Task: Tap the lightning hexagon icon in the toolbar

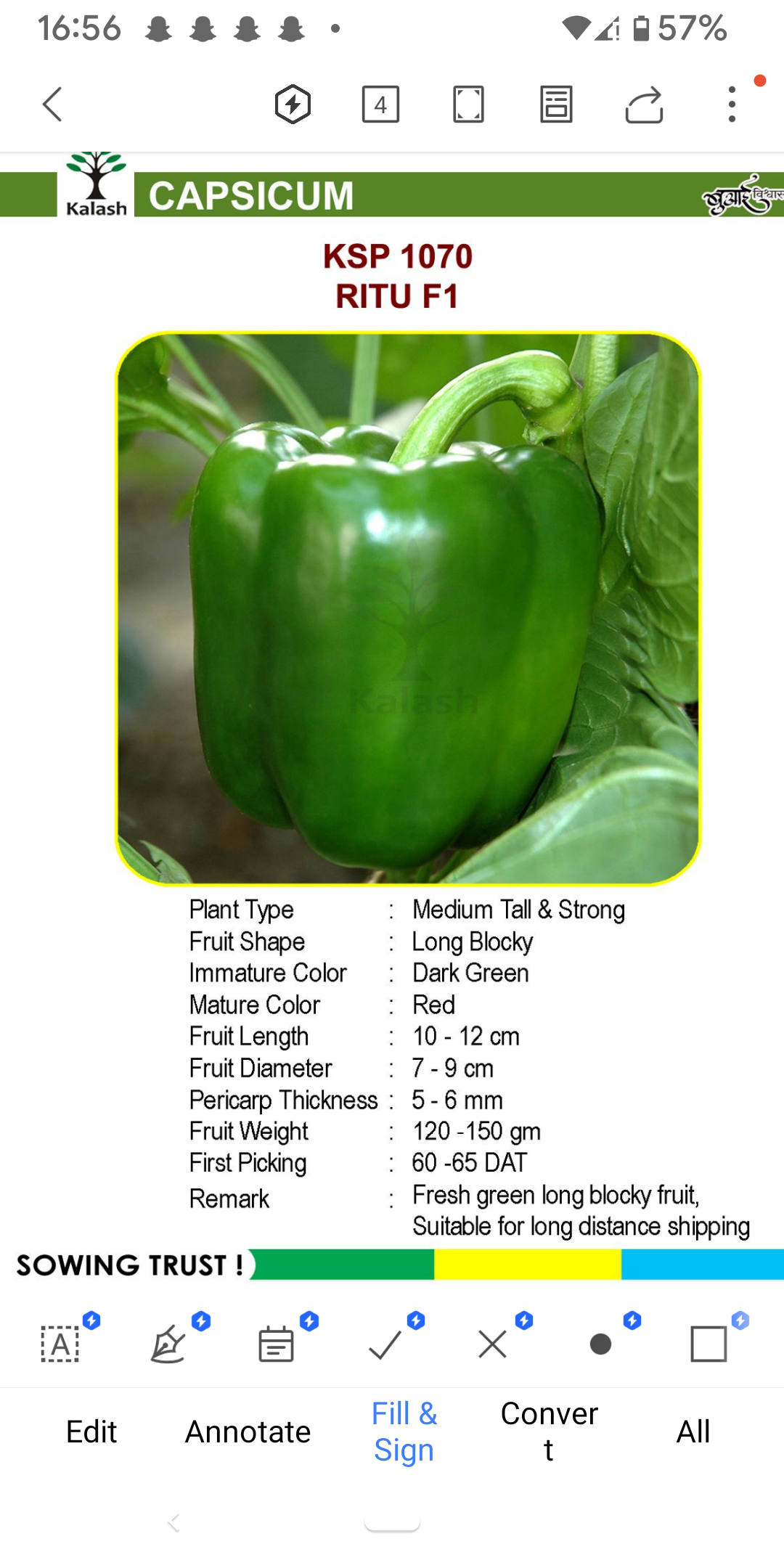Action: (293, 105)
